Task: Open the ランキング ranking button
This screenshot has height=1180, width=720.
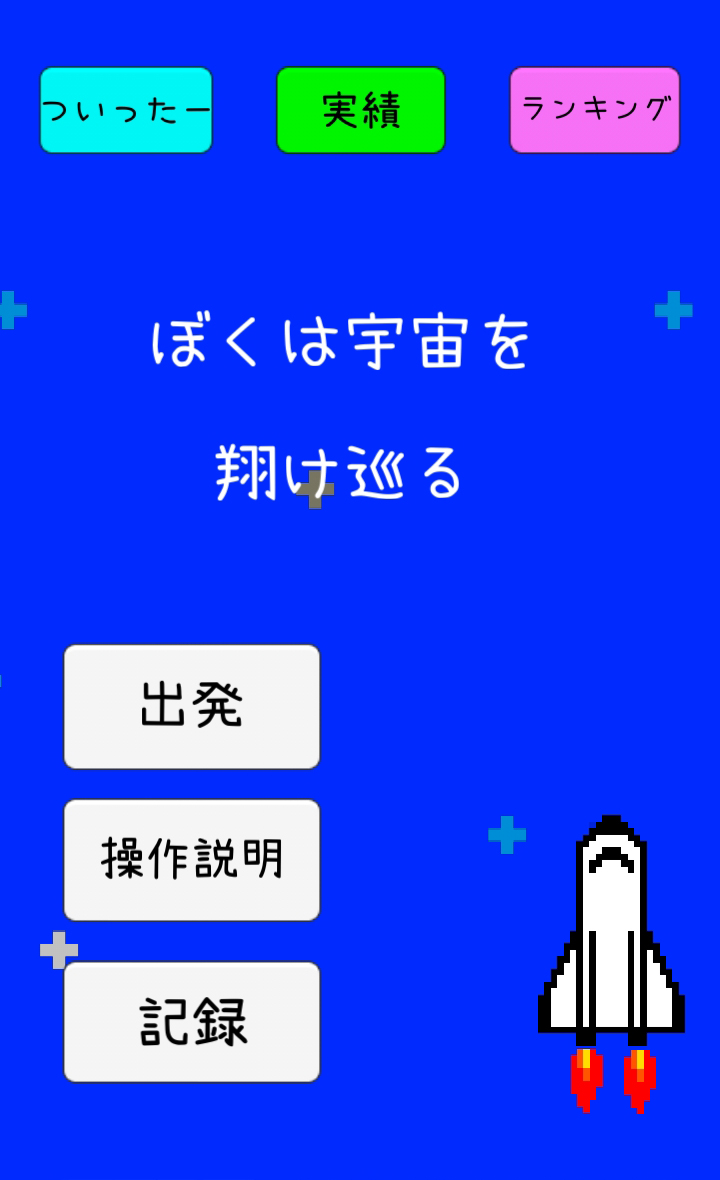Action: (x=595, y=110)
